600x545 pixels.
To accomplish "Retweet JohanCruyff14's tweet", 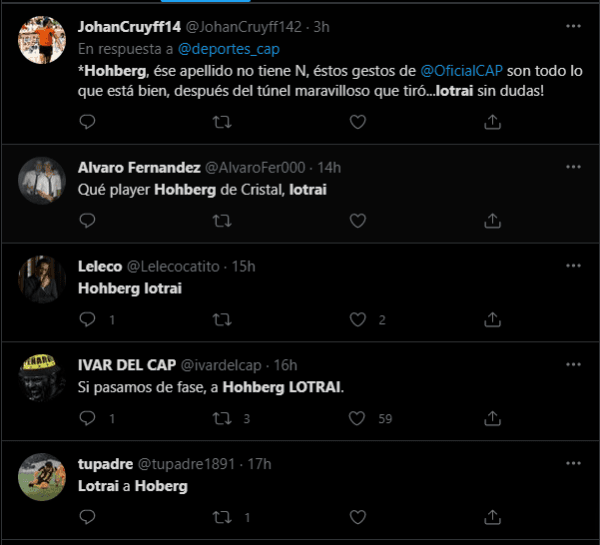I will (x=222, y=121).
